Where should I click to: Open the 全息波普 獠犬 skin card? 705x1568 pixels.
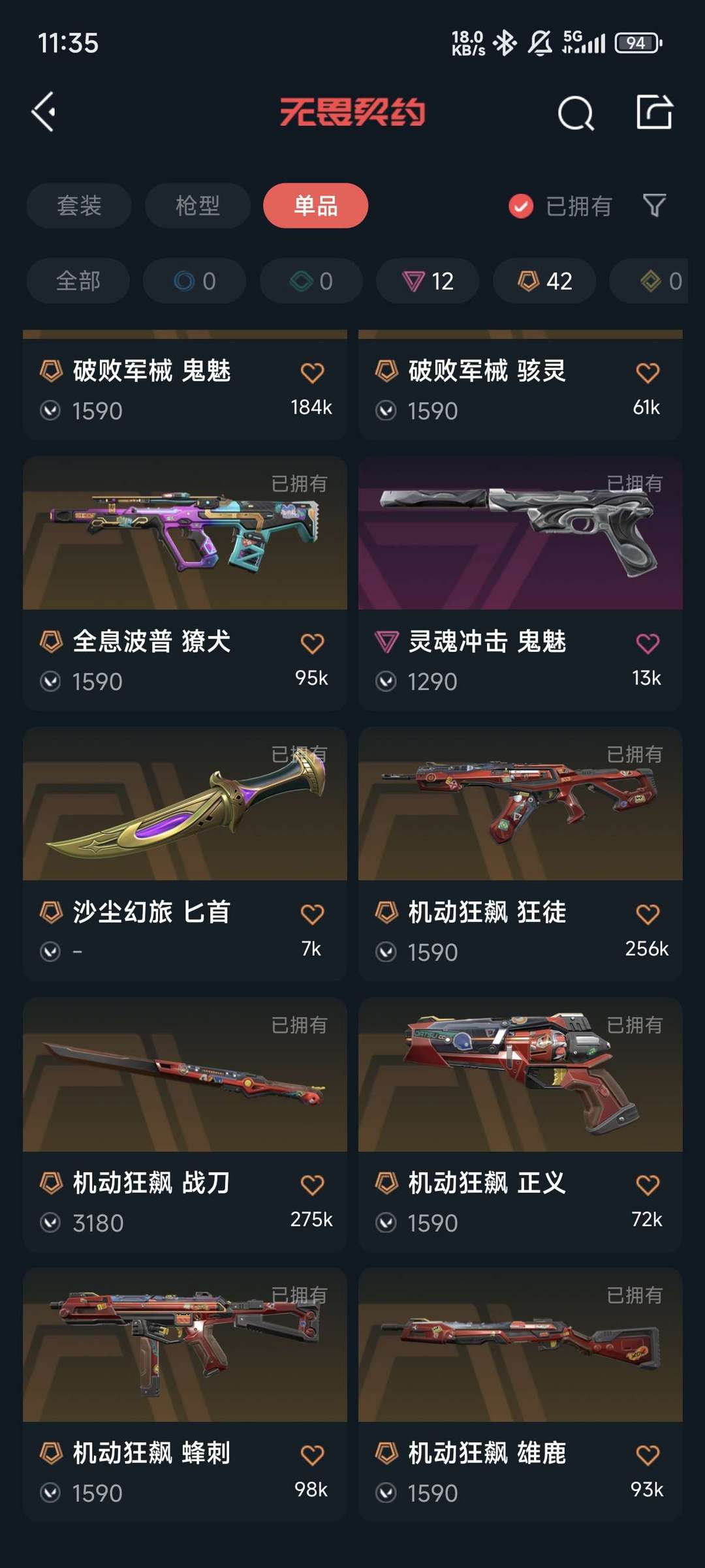pyautogui.click(x=185, y=583)
